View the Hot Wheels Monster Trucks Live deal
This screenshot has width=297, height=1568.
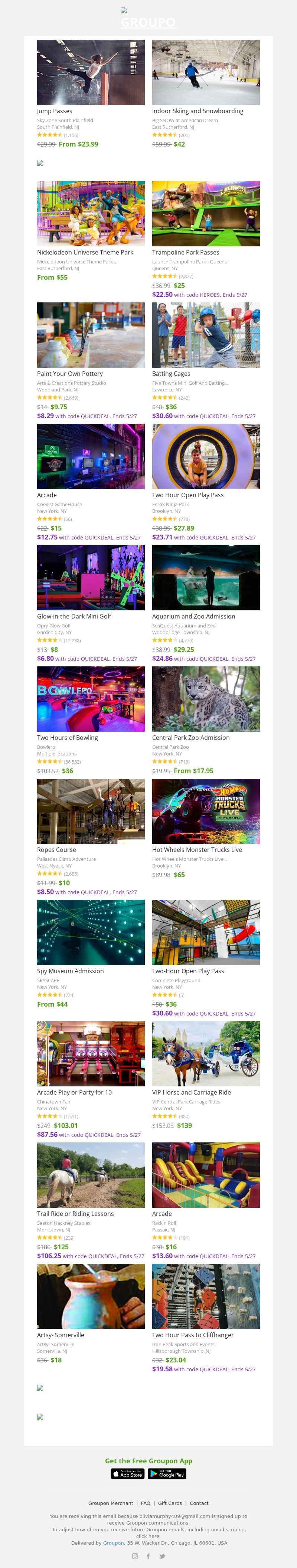206,811
